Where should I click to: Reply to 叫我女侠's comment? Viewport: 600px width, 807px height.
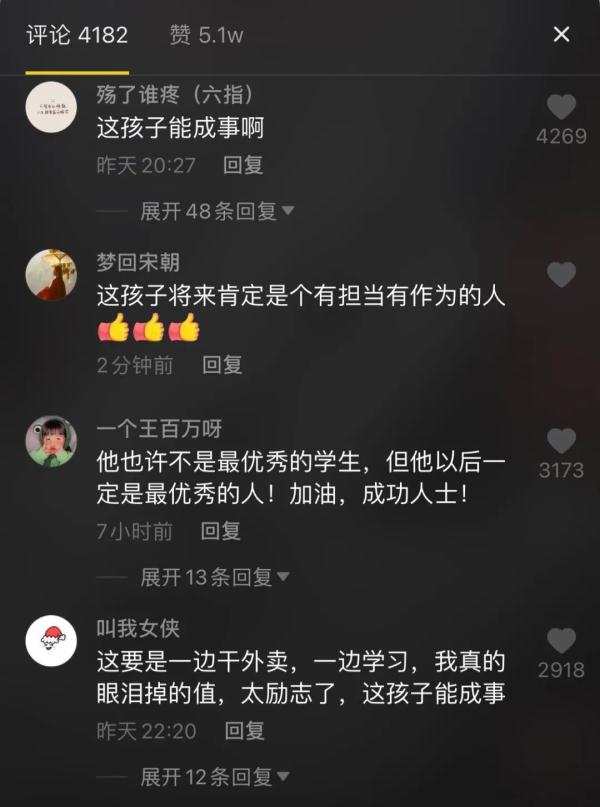[x=242, y=730]
